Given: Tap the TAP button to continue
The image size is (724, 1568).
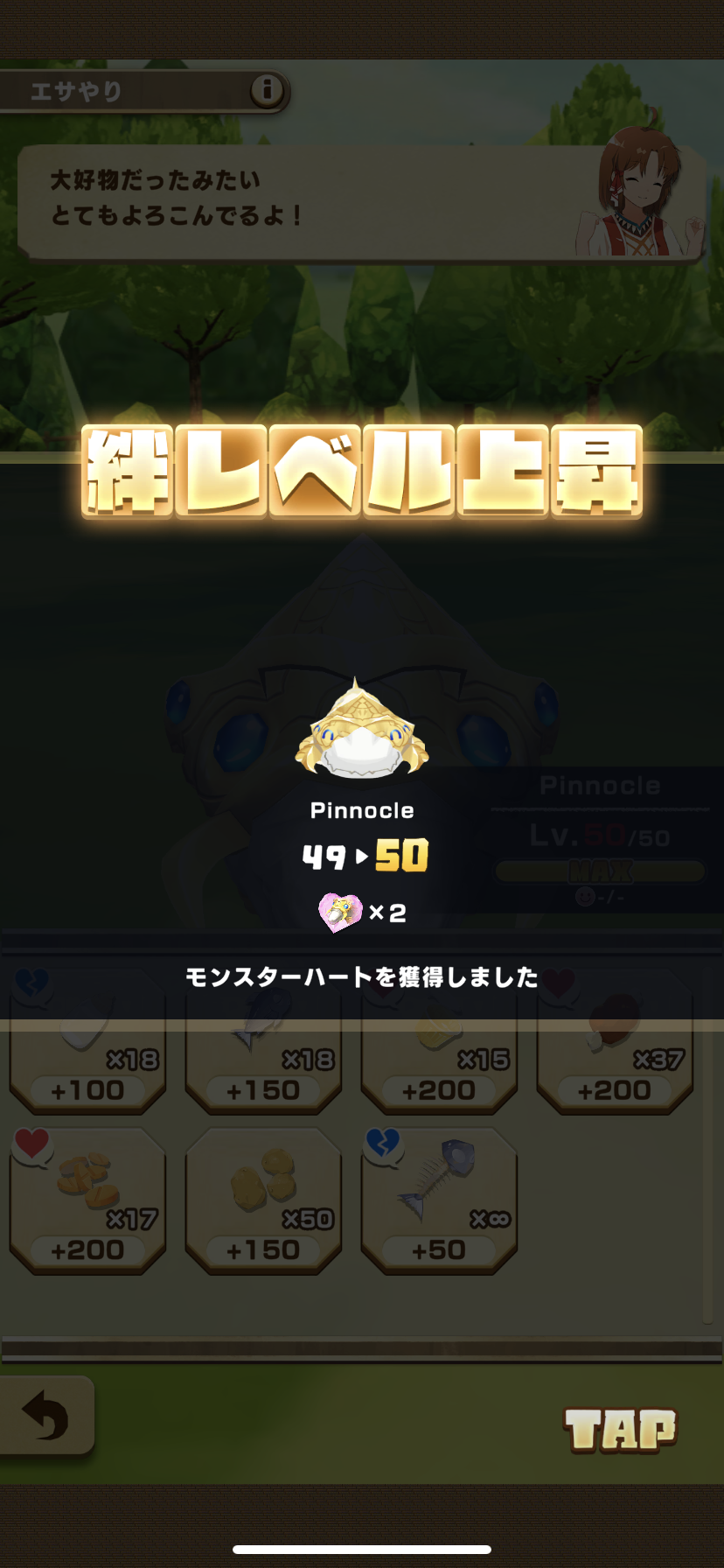Looking at the screenshot, I should (620, 1430).
